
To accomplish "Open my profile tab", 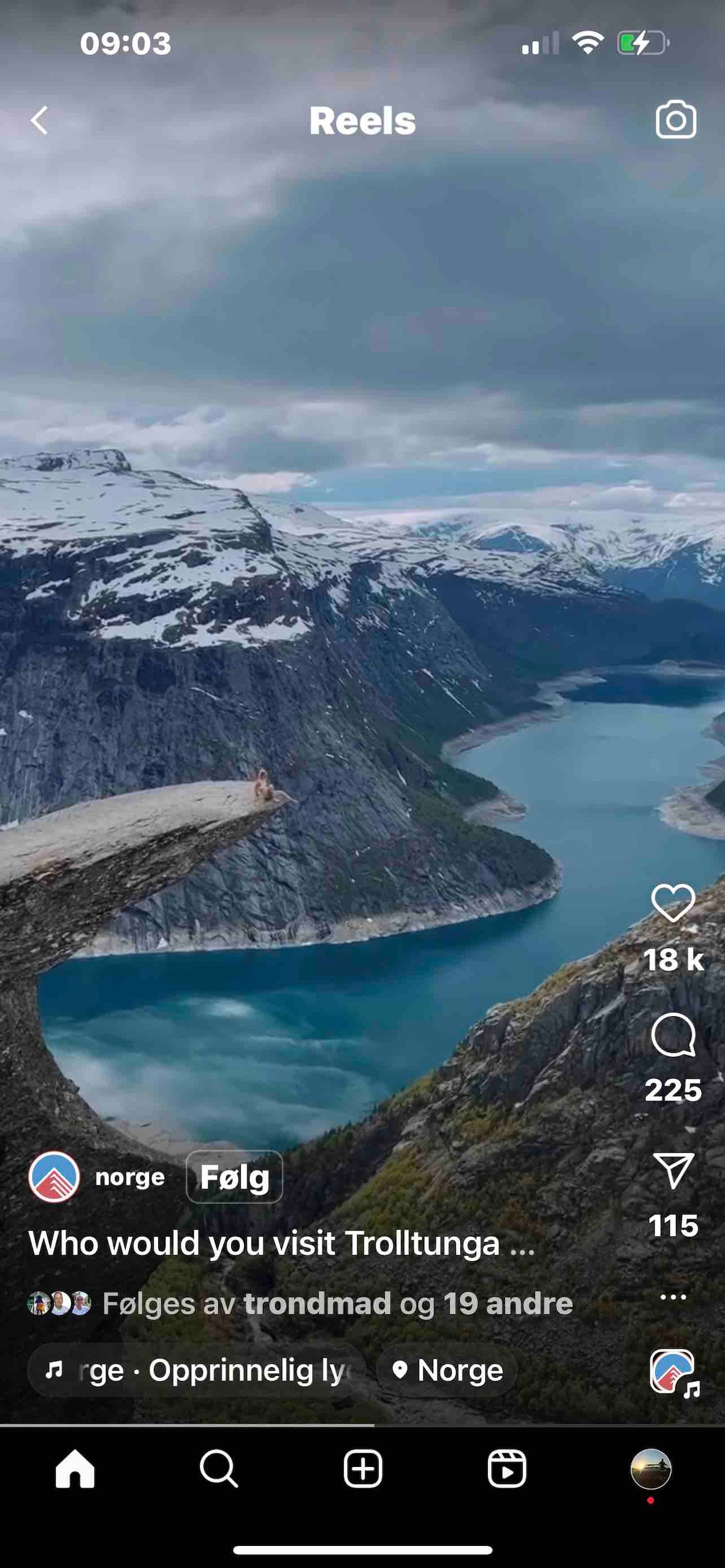I will coord(650,1468).
